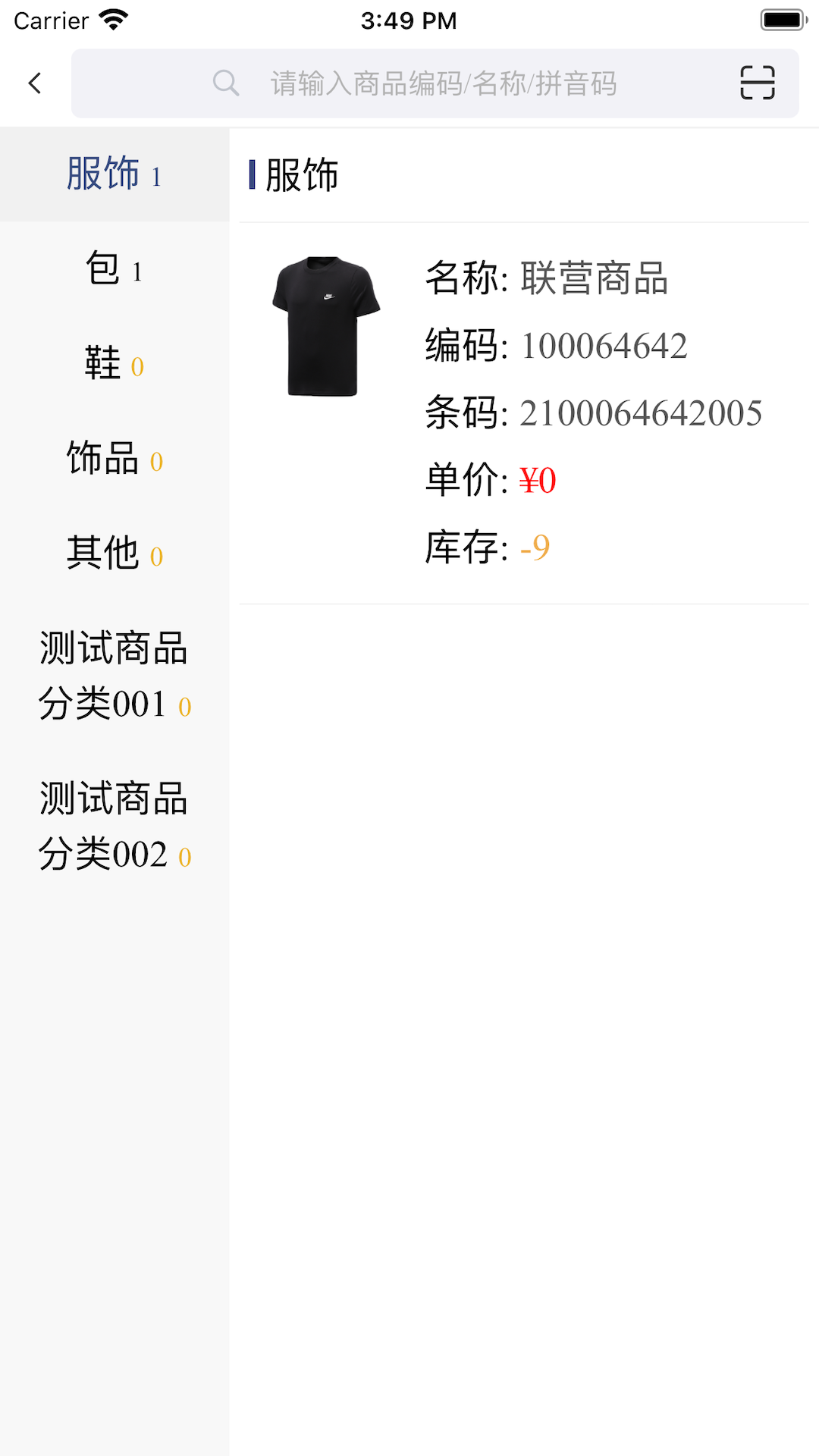Select 测试商品分类001 in sidebar

tap(114, 675)
